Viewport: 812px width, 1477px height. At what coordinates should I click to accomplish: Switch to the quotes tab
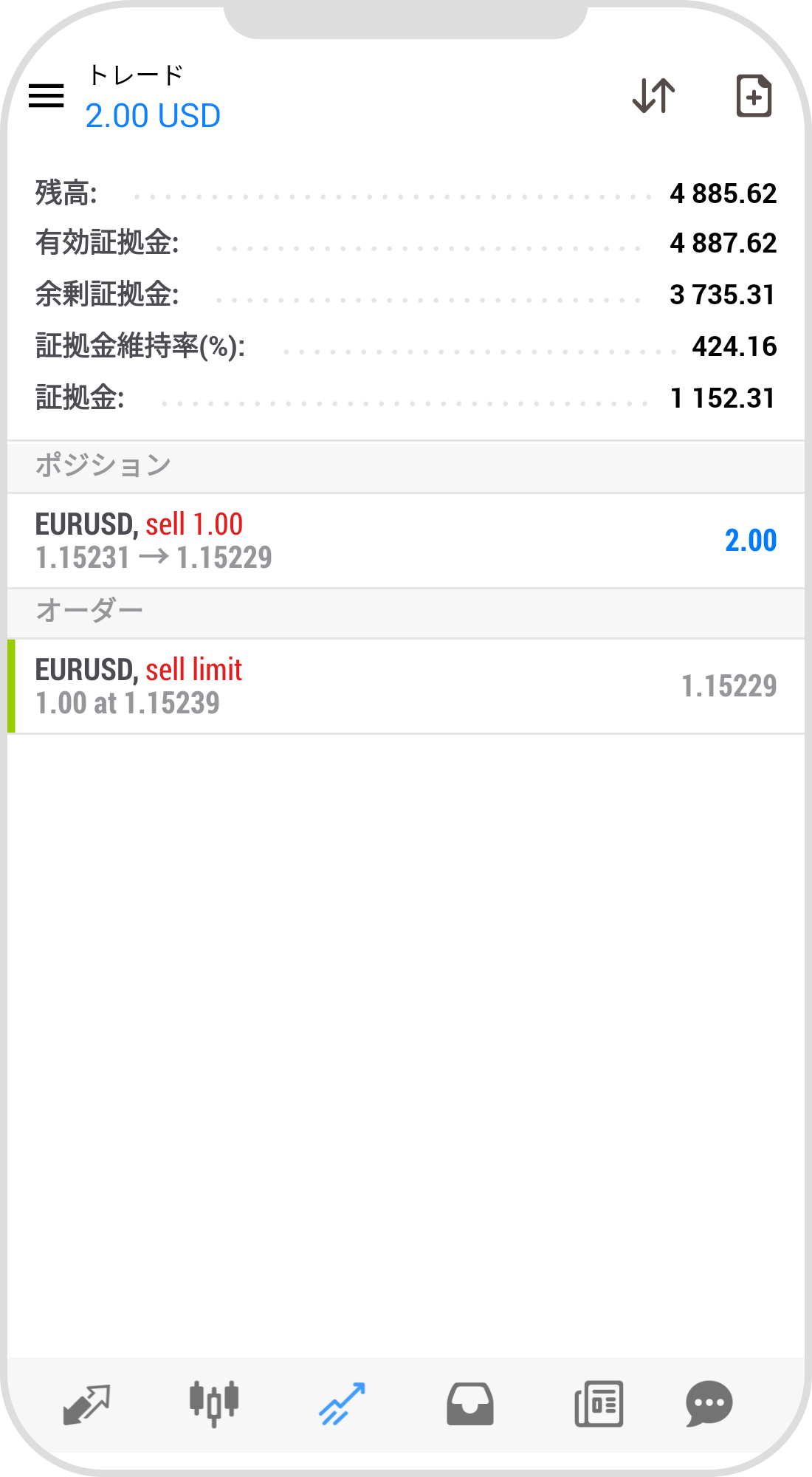[x=86, y=1403]
